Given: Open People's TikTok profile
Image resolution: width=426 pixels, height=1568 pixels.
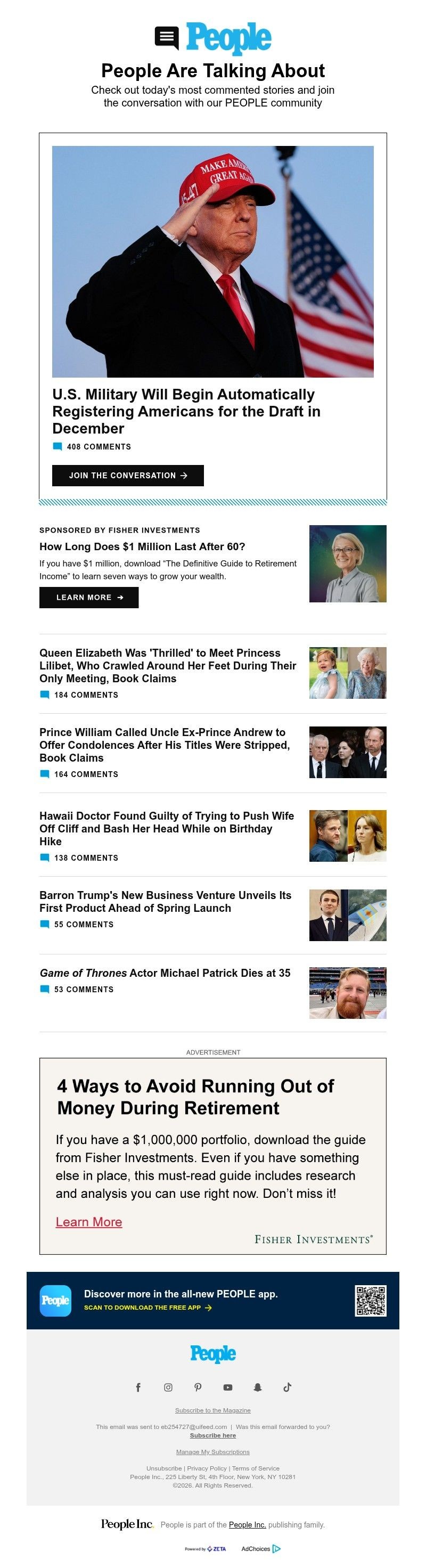Looking at the screenshot, I should click(x=287, y=1387).
